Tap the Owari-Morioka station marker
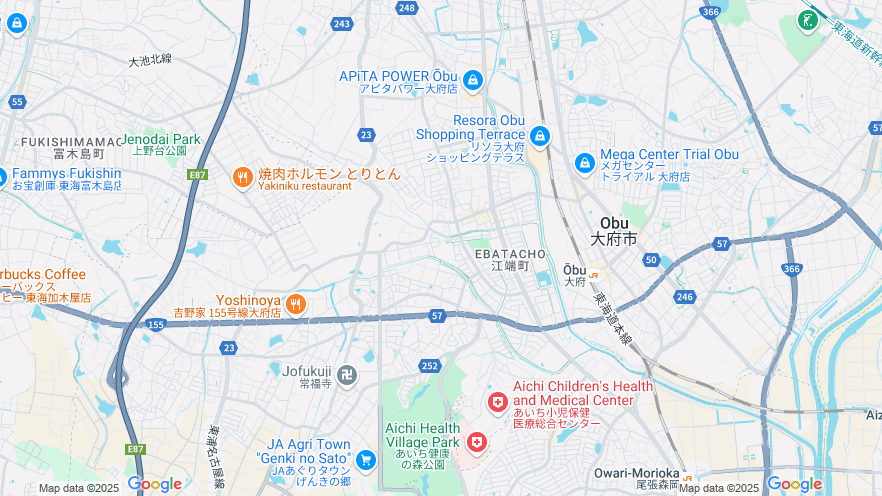Image resolution: width=882 pixels, height=496 pixels. tap(686, 474)
